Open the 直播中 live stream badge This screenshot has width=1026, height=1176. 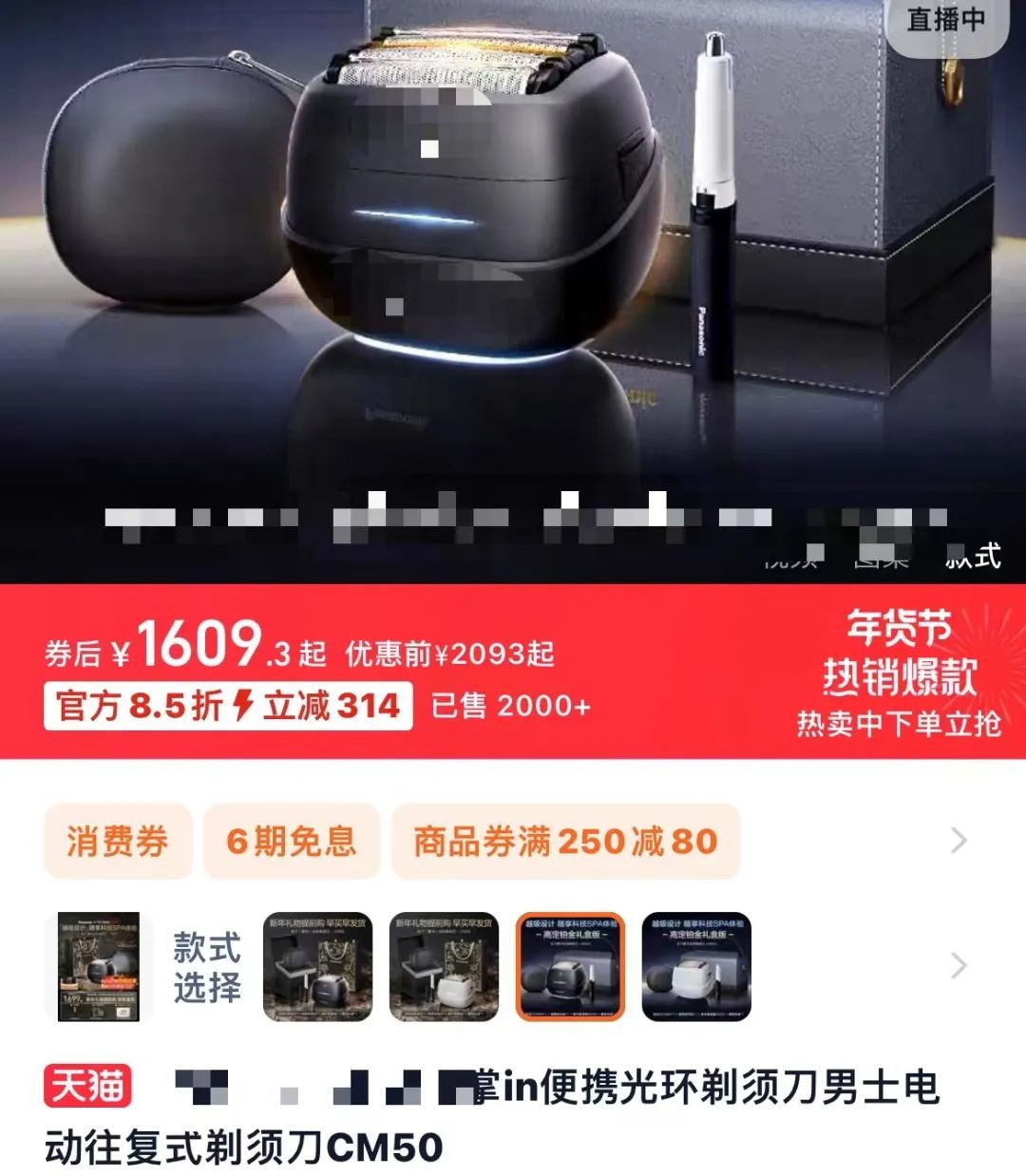944,21
